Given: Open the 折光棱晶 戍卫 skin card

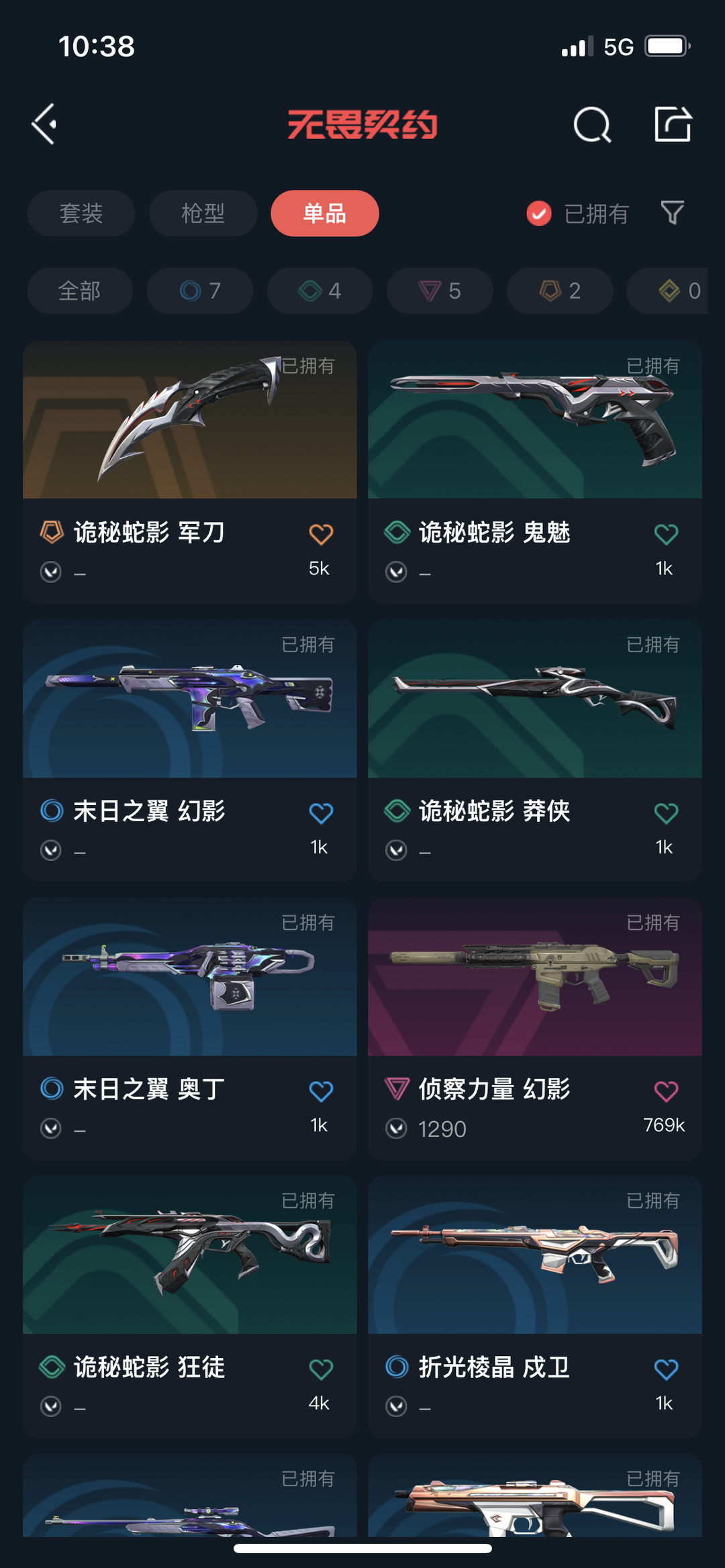Looking at the screenshot, I should 535,1306.
